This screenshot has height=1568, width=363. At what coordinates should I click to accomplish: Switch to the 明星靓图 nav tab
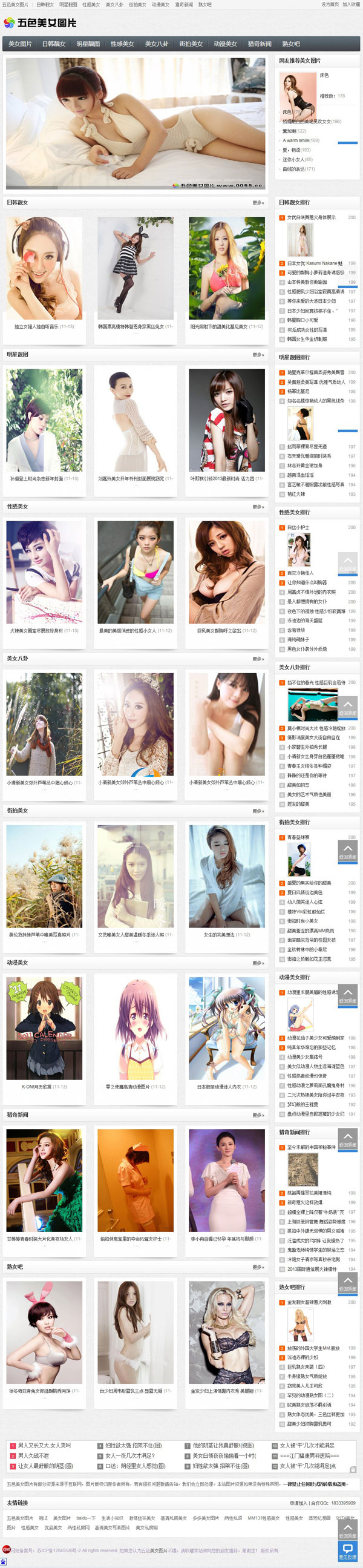click(x=88, y=44)
